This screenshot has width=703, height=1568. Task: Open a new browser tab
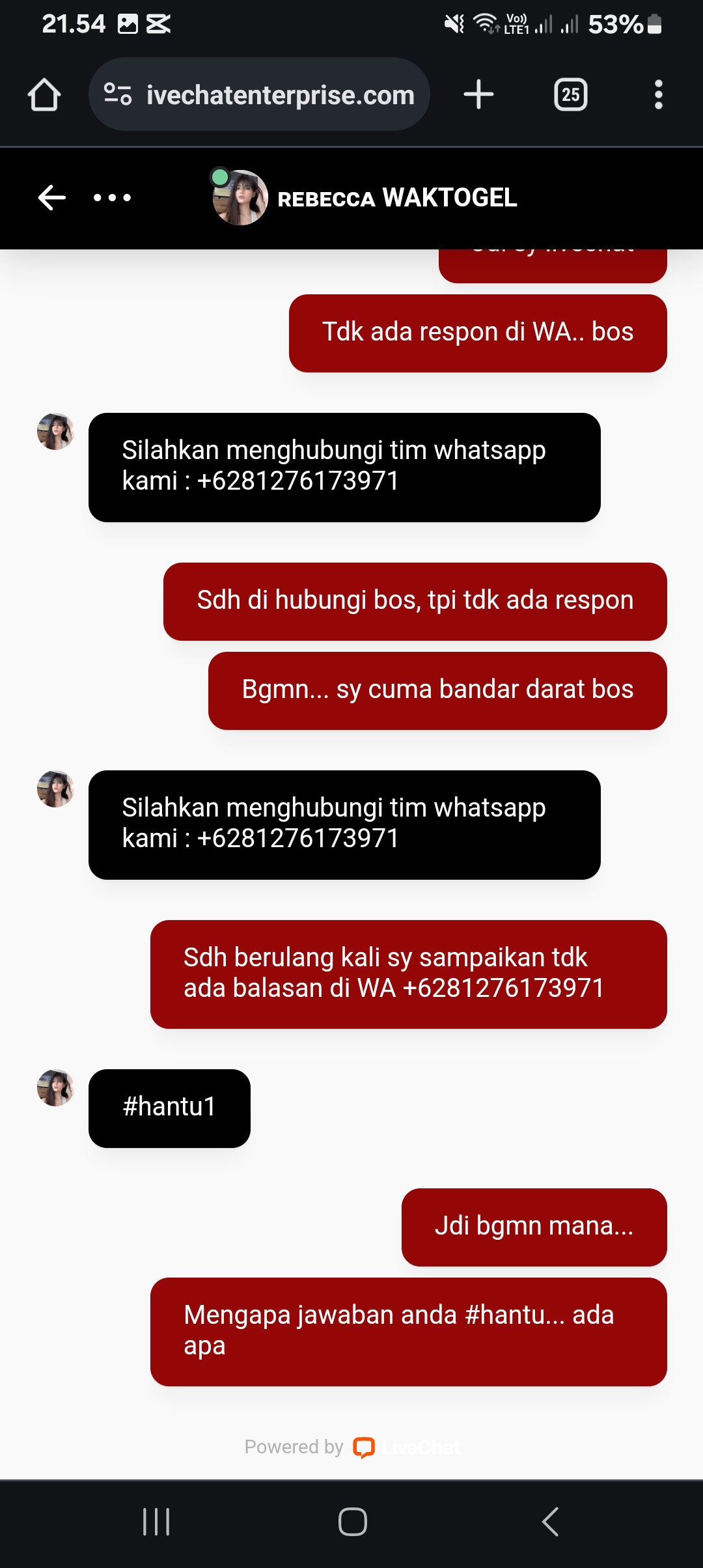point(478,95)
